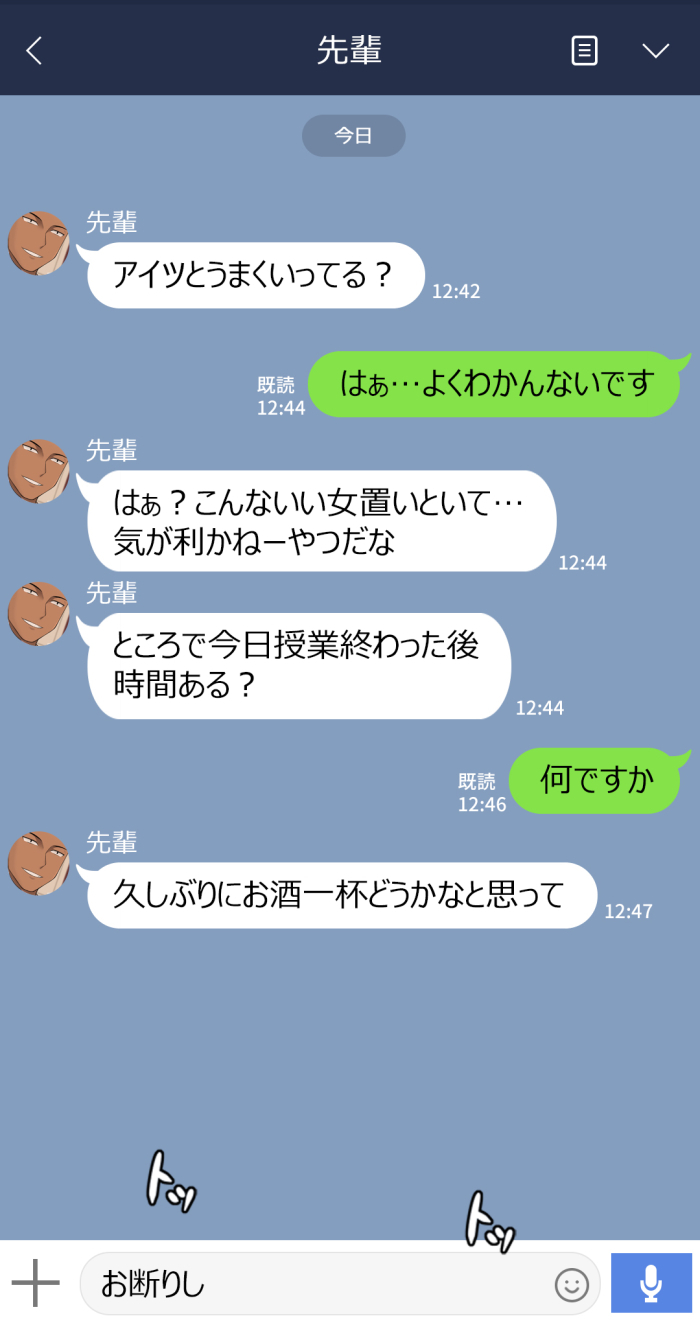
Task: Open the emoji sticker picker
Action: coord(571,1284)
